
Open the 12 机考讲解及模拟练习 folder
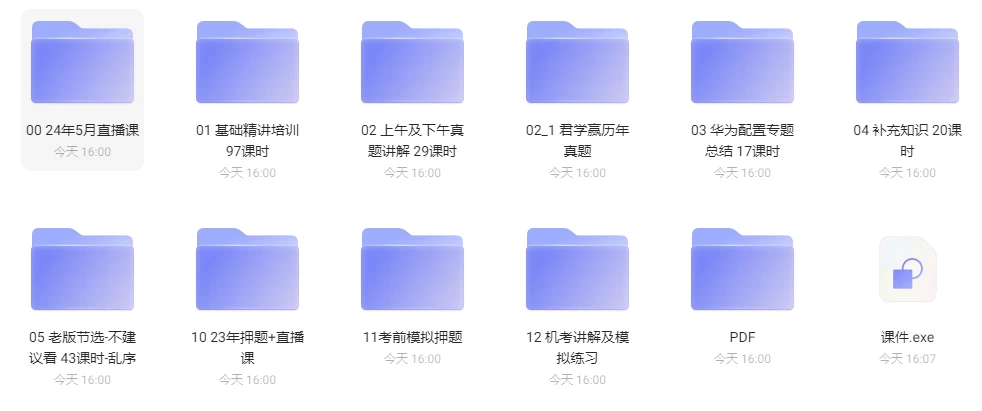point(577,270)
